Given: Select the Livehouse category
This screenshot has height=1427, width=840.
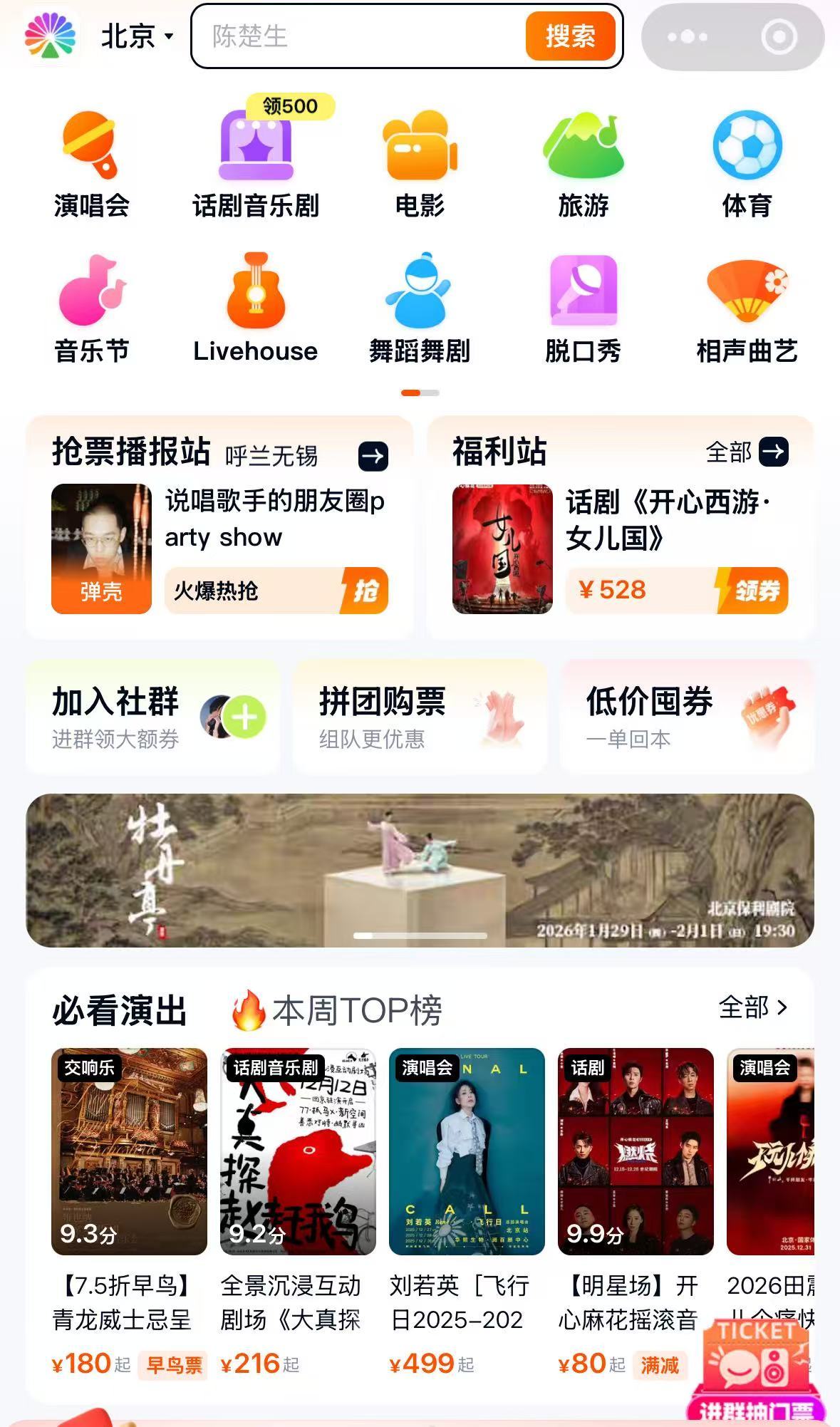Looking at the screenshot, I should tap(255, 309).
